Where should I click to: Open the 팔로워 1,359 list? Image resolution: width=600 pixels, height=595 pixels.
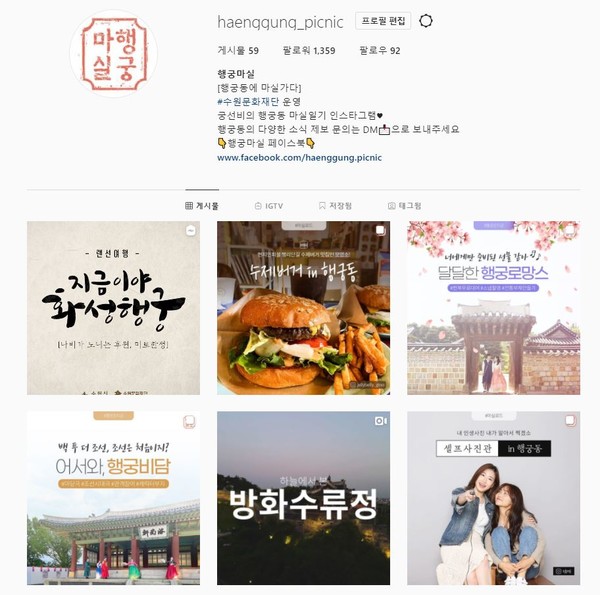pos(309,50)
